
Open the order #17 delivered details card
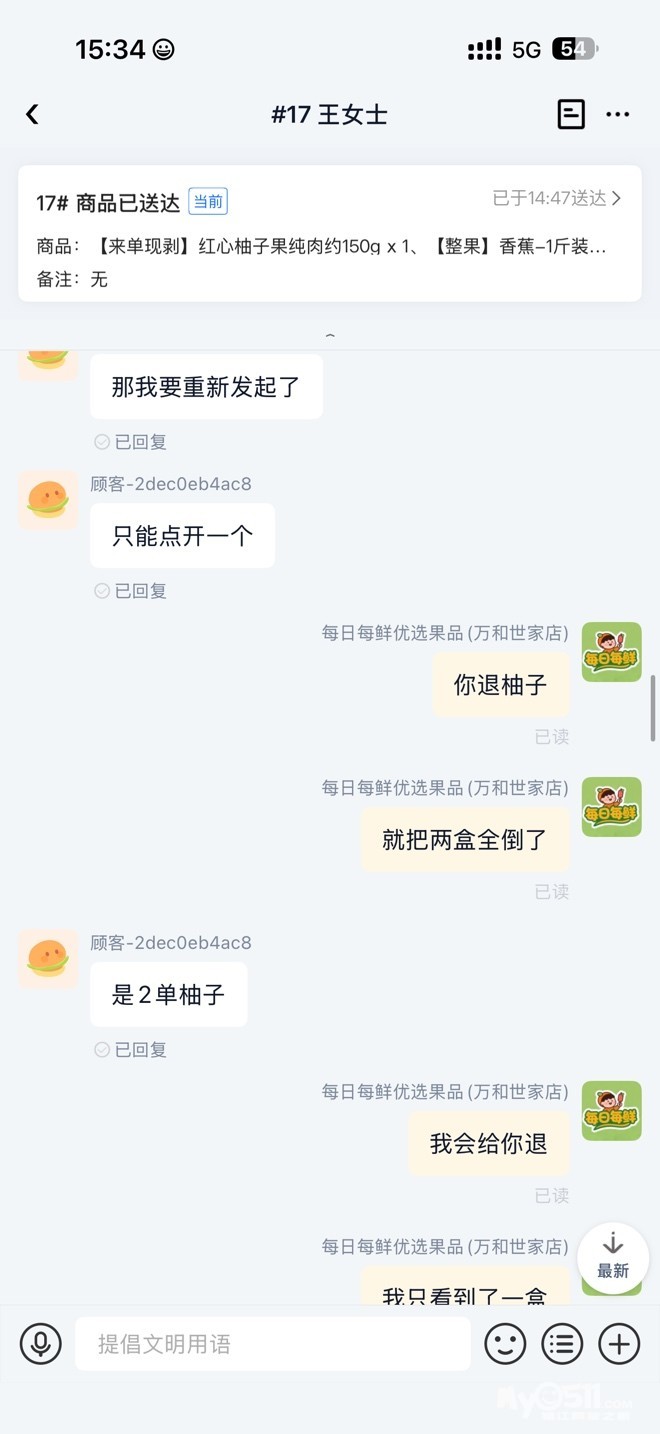[330, 233]
